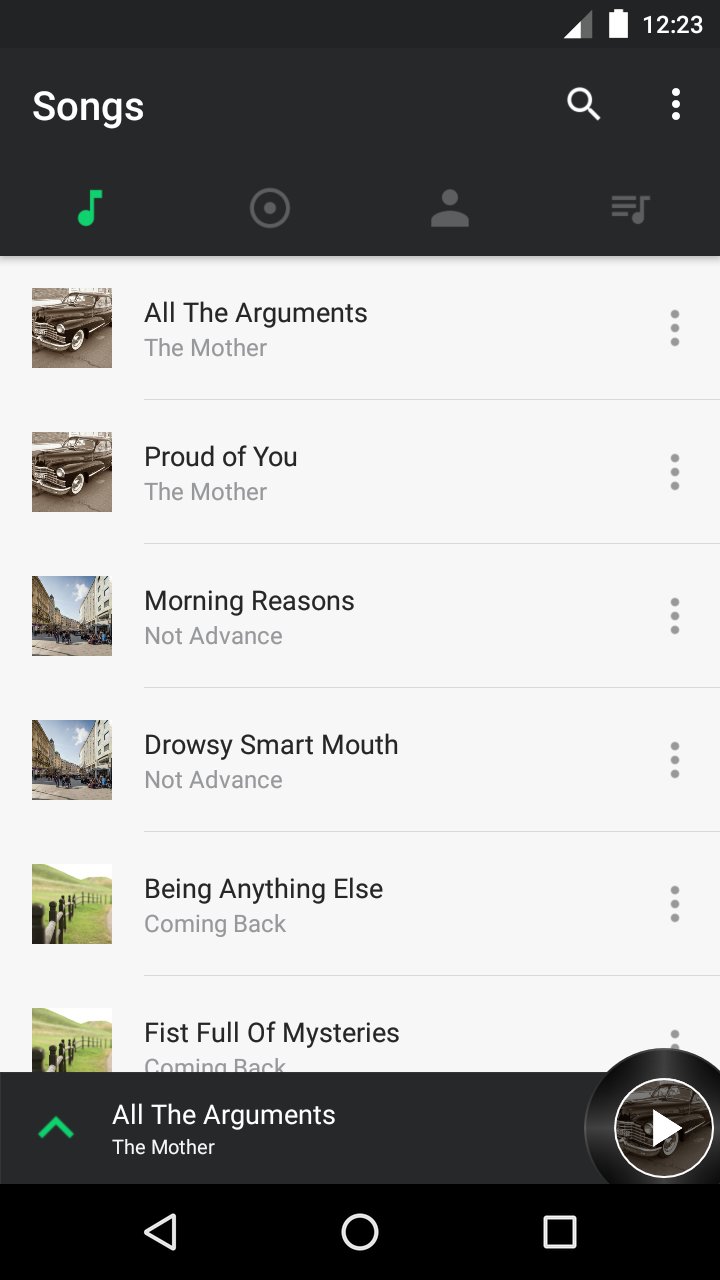Switch to the albums tab
Screen dimensions: 720x1280
click(x=270, y=209)
